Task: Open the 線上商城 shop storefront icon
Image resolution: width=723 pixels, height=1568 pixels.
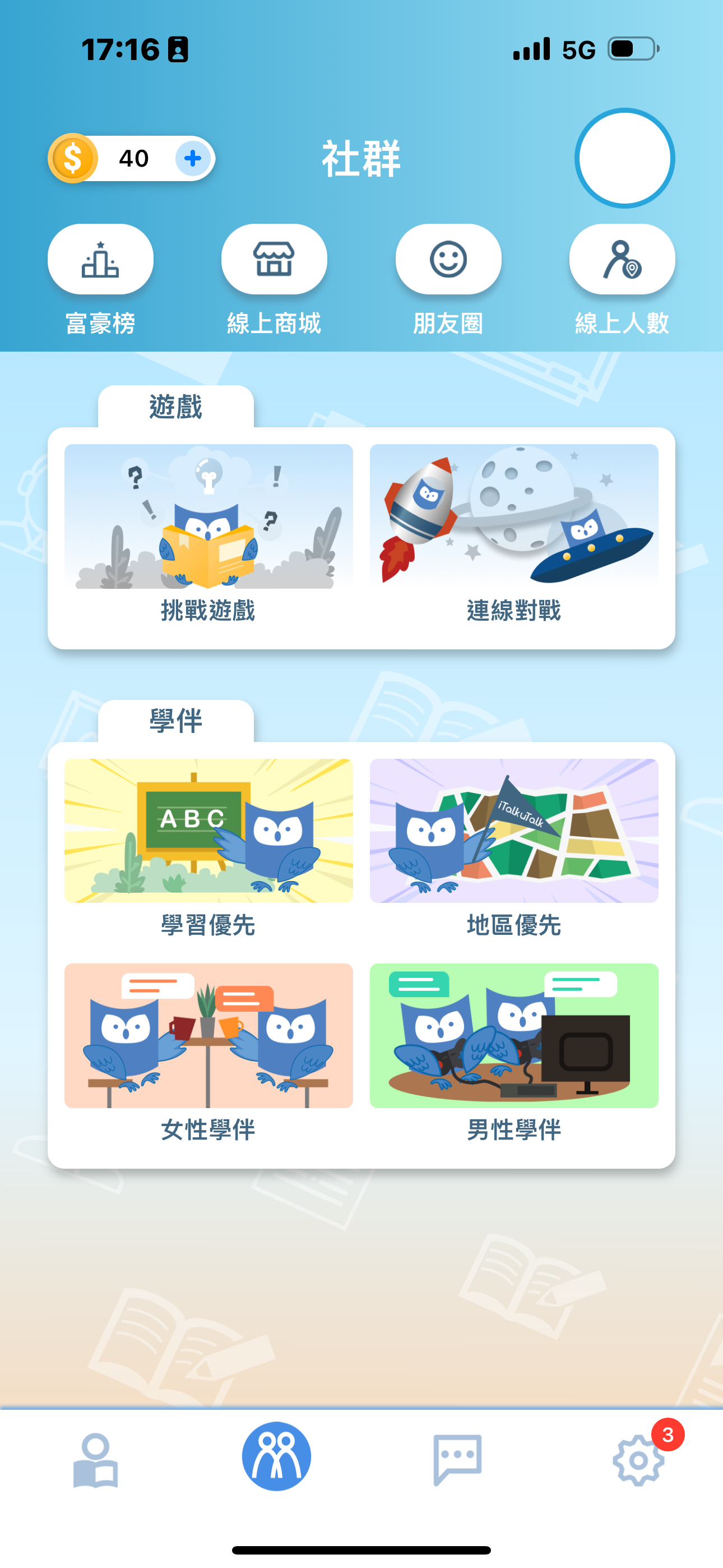Action: tap(274, 259)
